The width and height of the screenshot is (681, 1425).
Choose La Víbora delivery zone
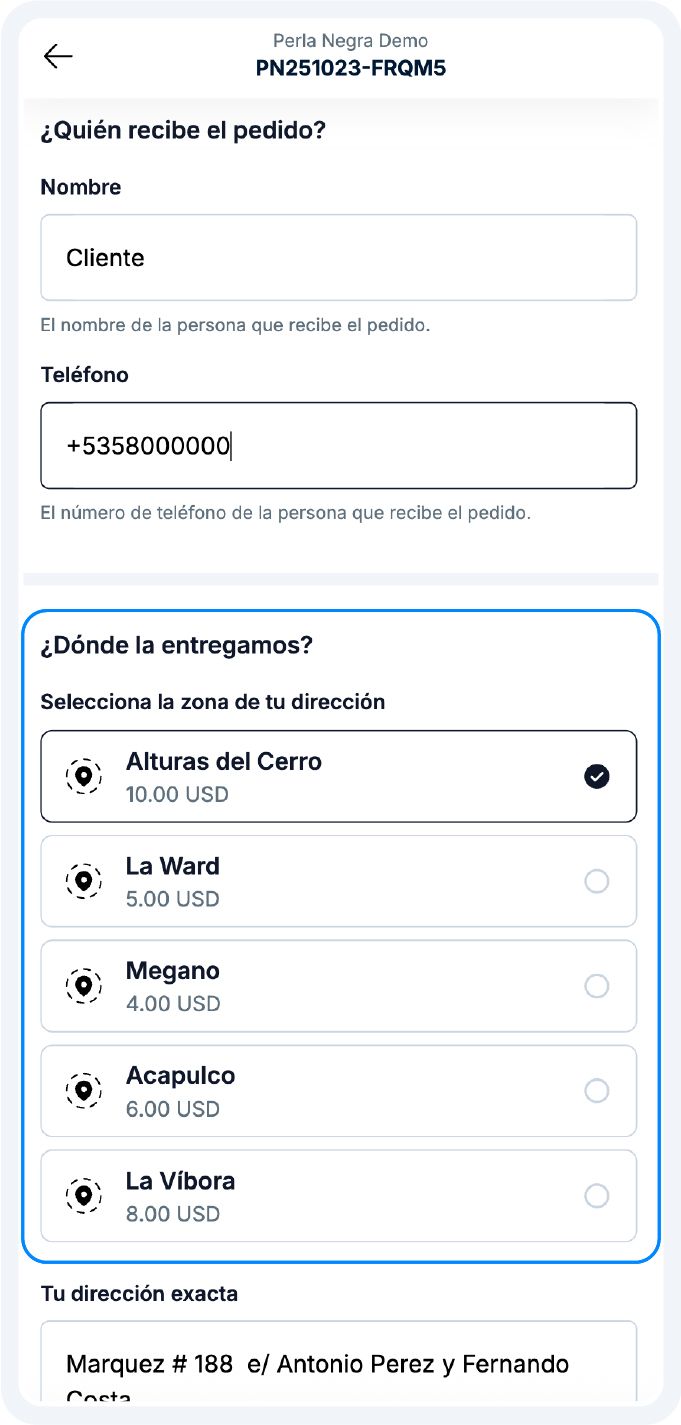(x=338, y=1196)
